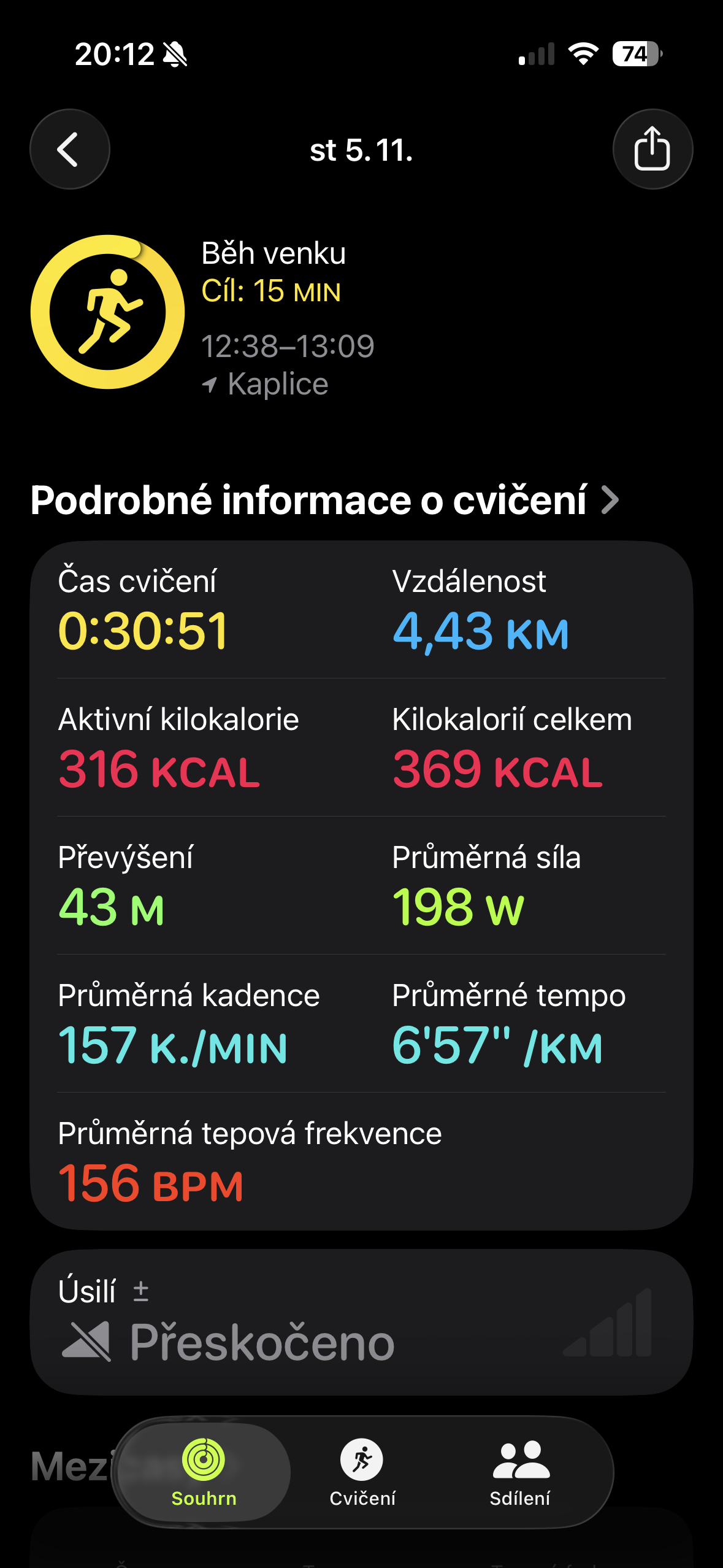Switch to the Cvičení tab
723x1568 pixels.
pyautogui.click(x=362, y=1472)
